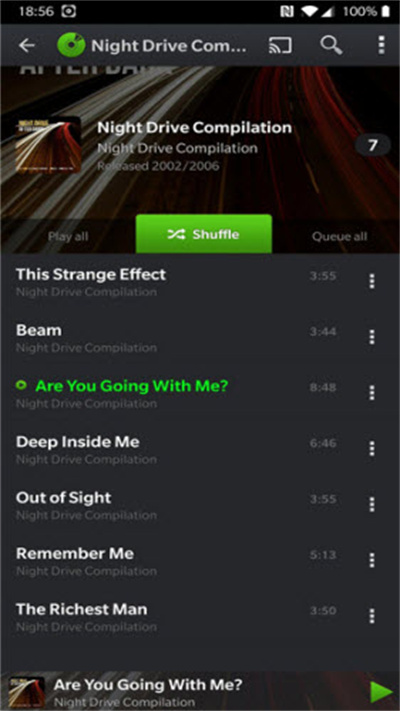Go back with the arrow icon
Viewport: 400px width, 711px height.
(x=27, y=46)
